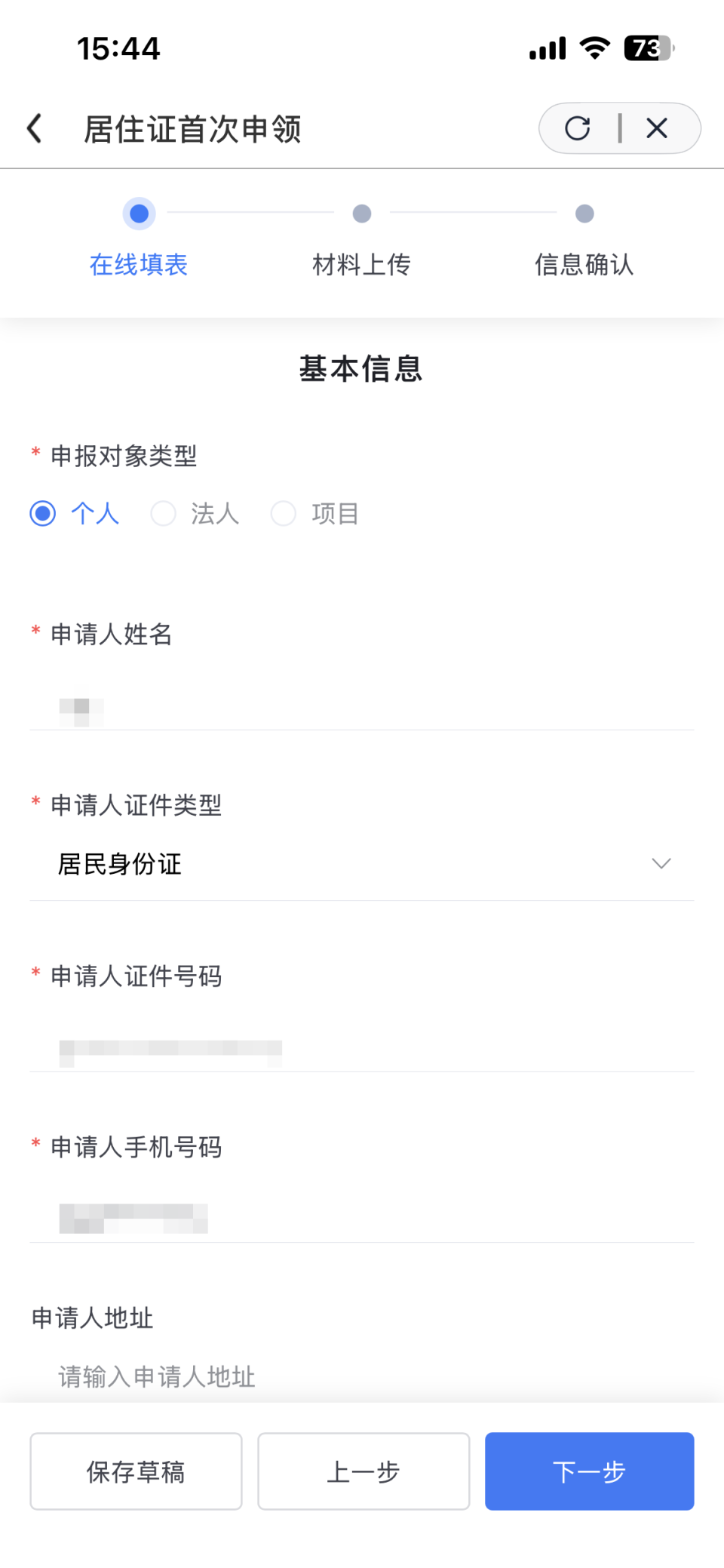The width and height of the screenshot is (724, 1568).
Task: Tap the step dot above 材料上传
Action: (361, 214)
